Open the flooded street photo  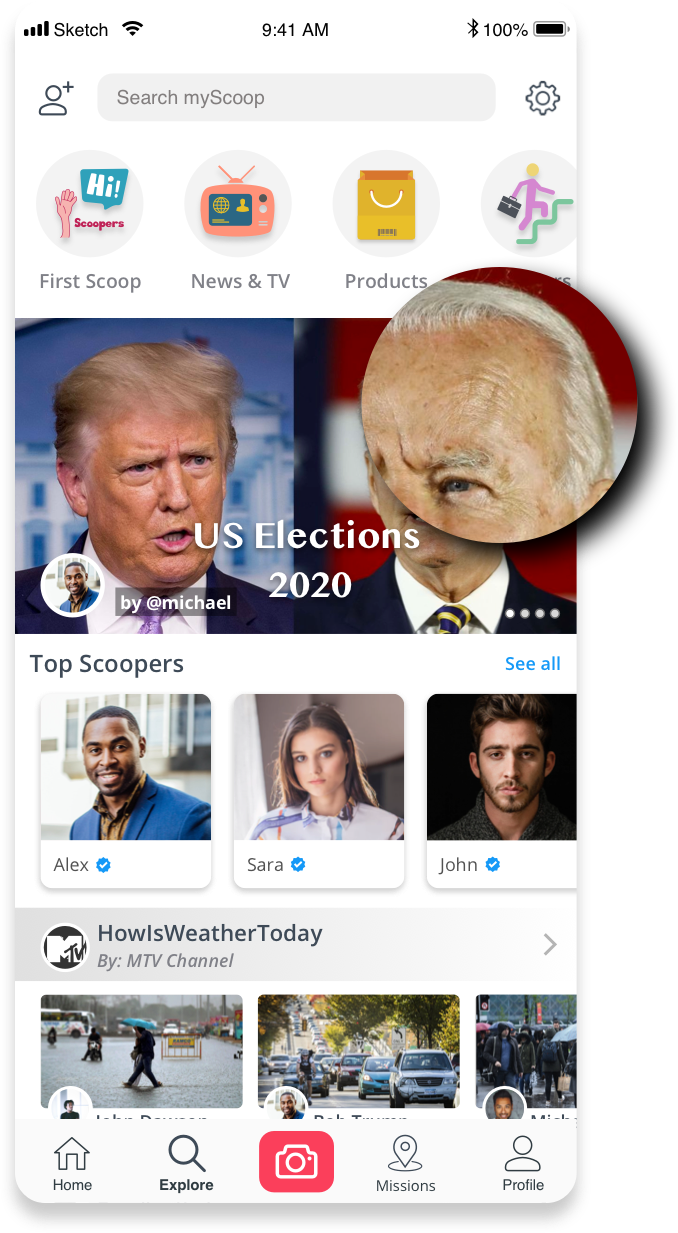[x=142, y=1050]
